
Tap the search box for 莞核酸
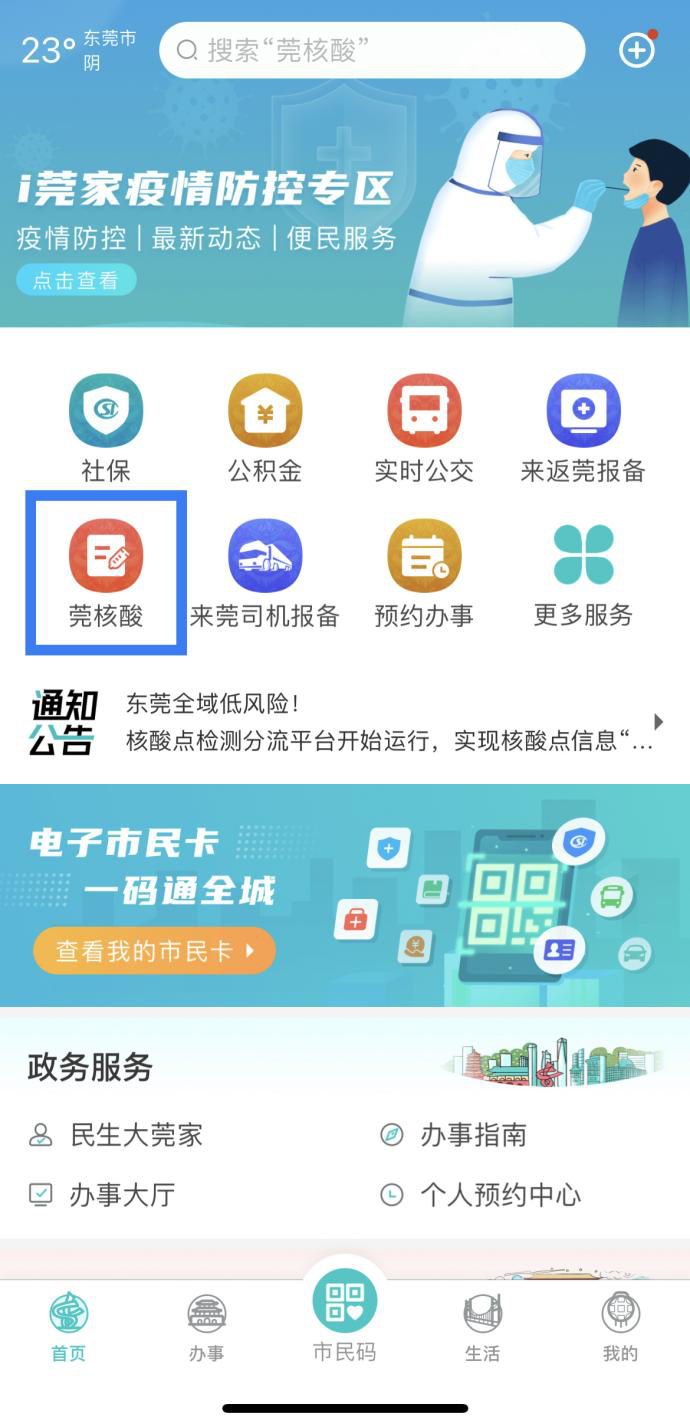[371, 50]
